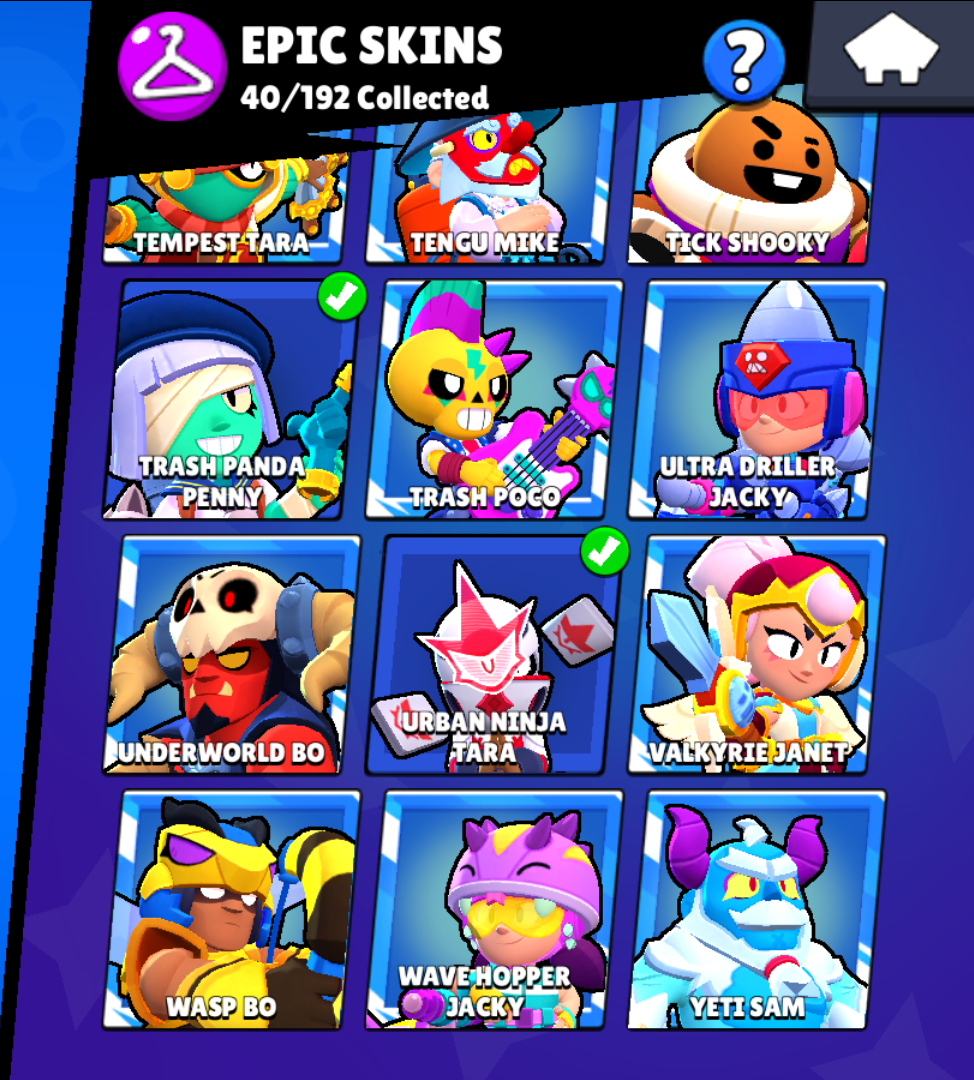The height and width of the screenshot is (1080, 974).
Task: View the Yeti Sam skin
Action: [757, 910]
